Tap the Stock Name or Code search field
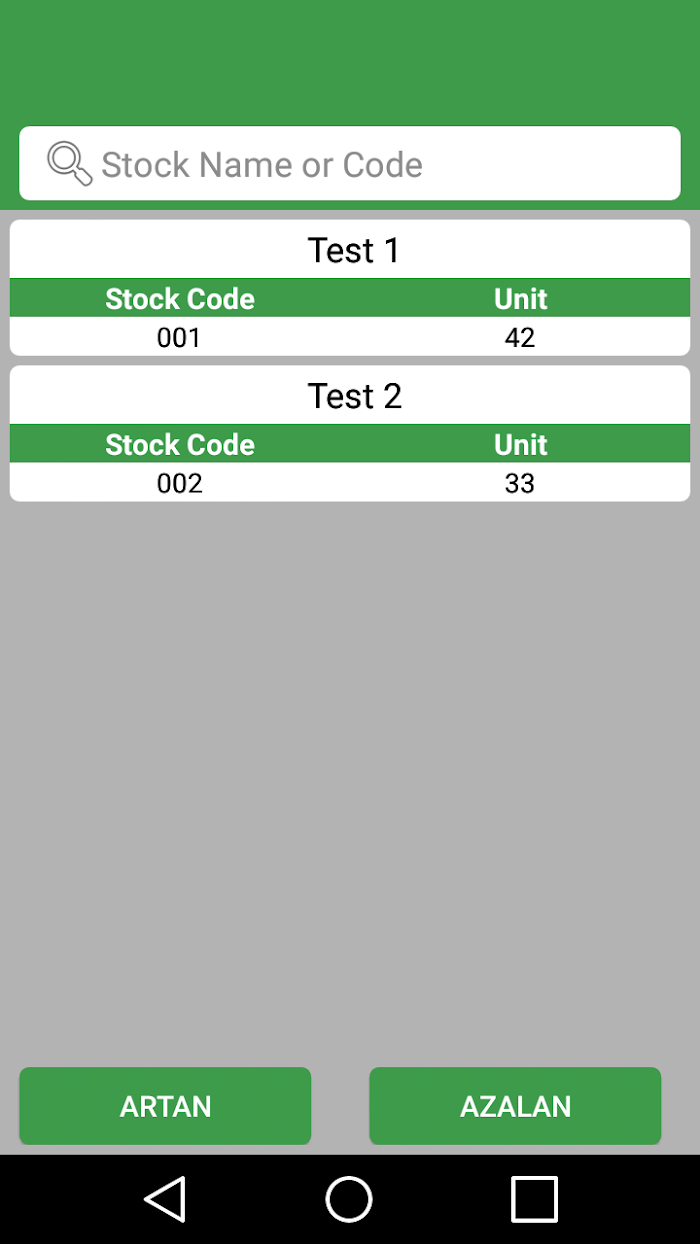The image size is (700, 1244). 350,163
